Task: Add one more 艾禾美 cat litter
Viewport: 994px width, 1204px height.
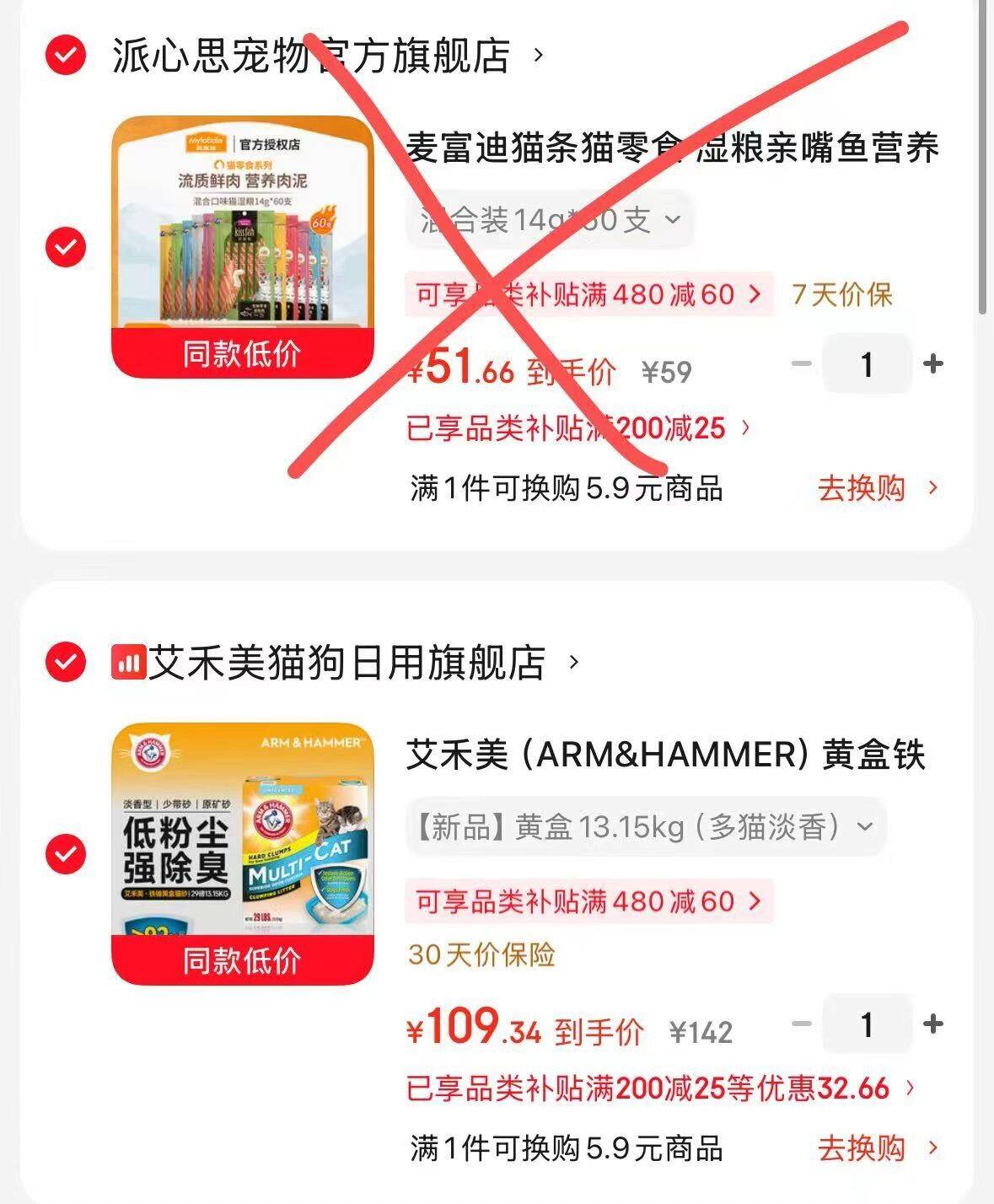Action: click(932, 1024)
